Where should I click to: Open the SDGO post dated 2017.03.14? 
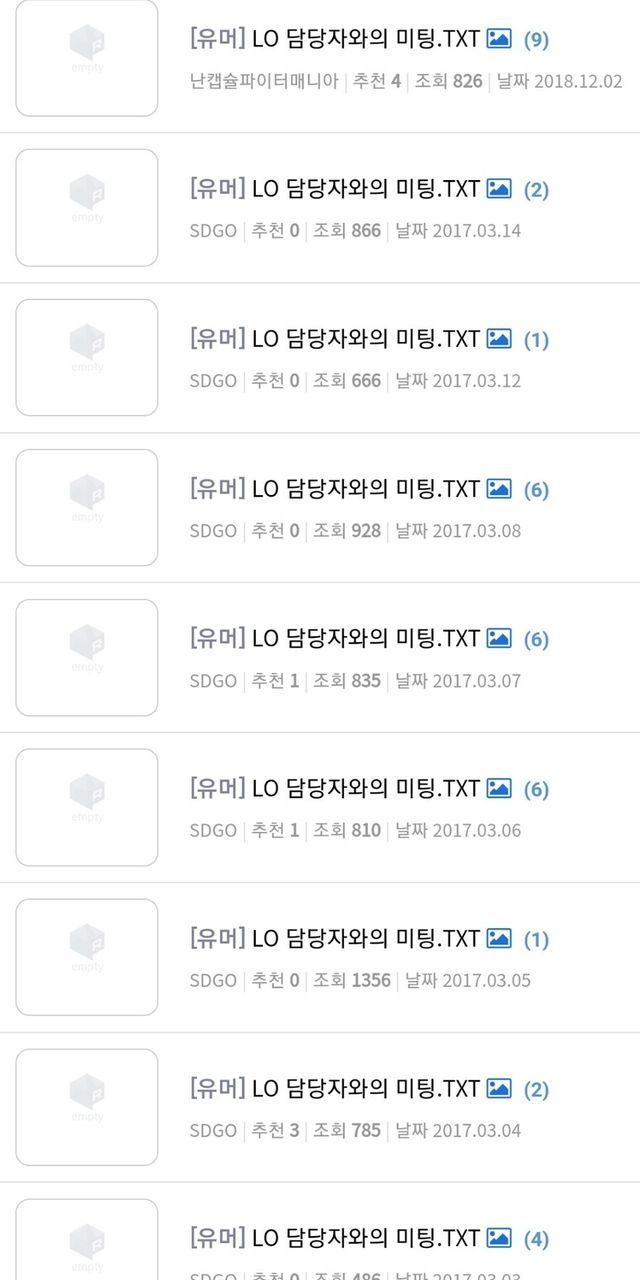(336, 189)
